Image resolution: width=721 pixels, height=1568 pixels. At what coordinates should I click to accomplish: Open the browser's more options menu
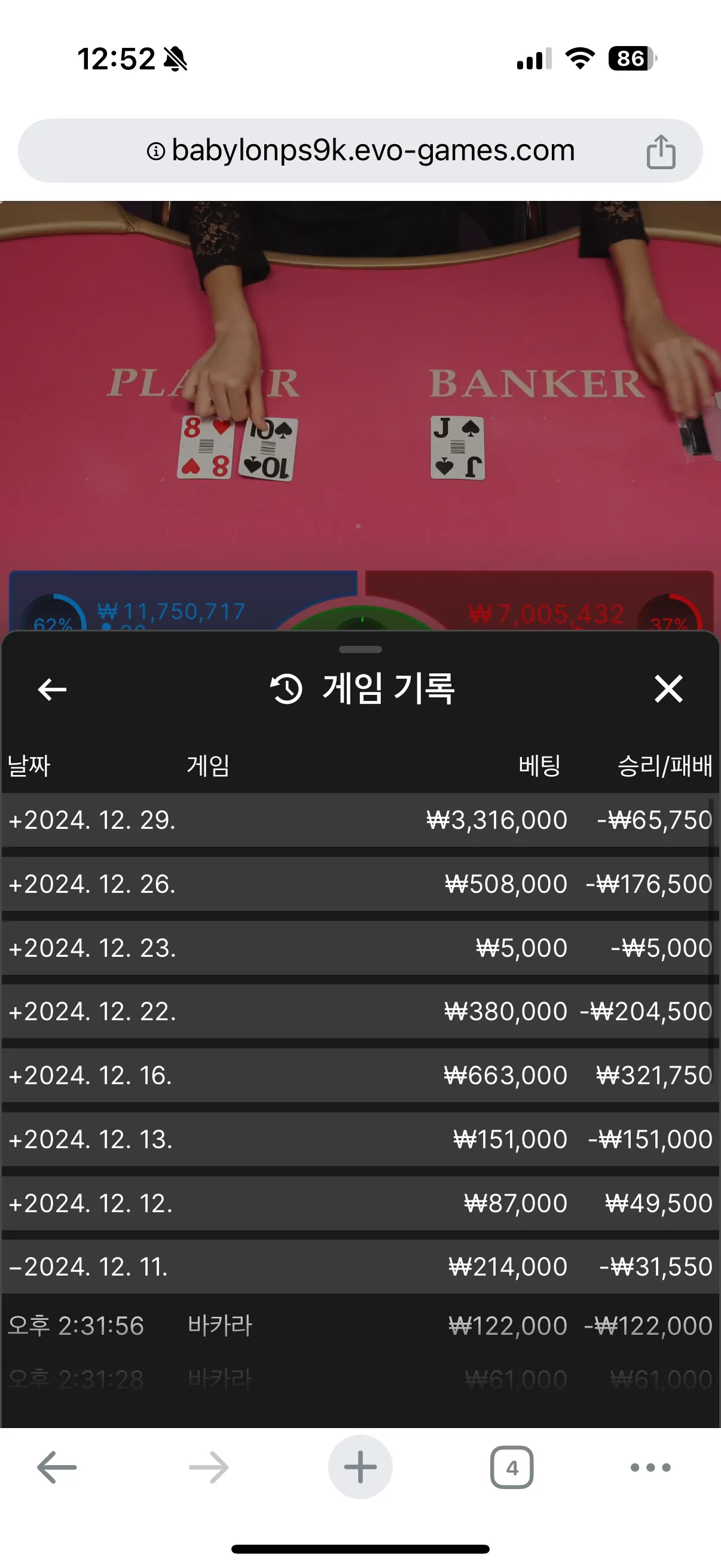pyautogui.click(x=650, y=1468)
